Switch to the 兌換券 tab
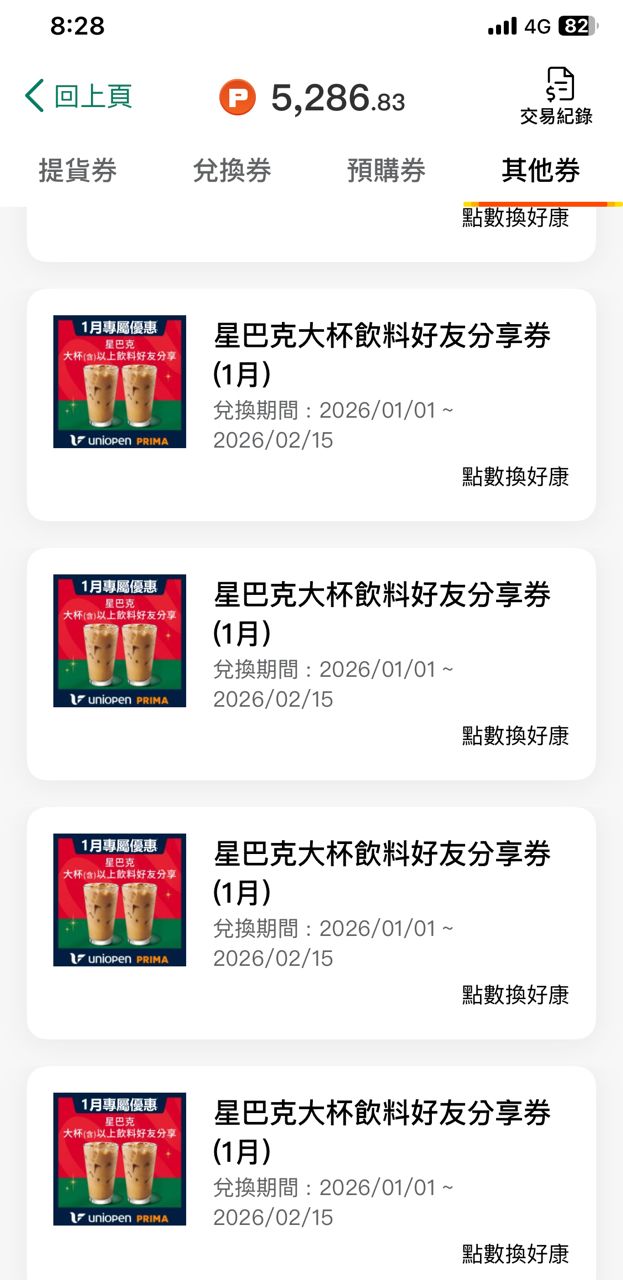The height and width of the screenshot is (1280, 623). pos(232,170)
